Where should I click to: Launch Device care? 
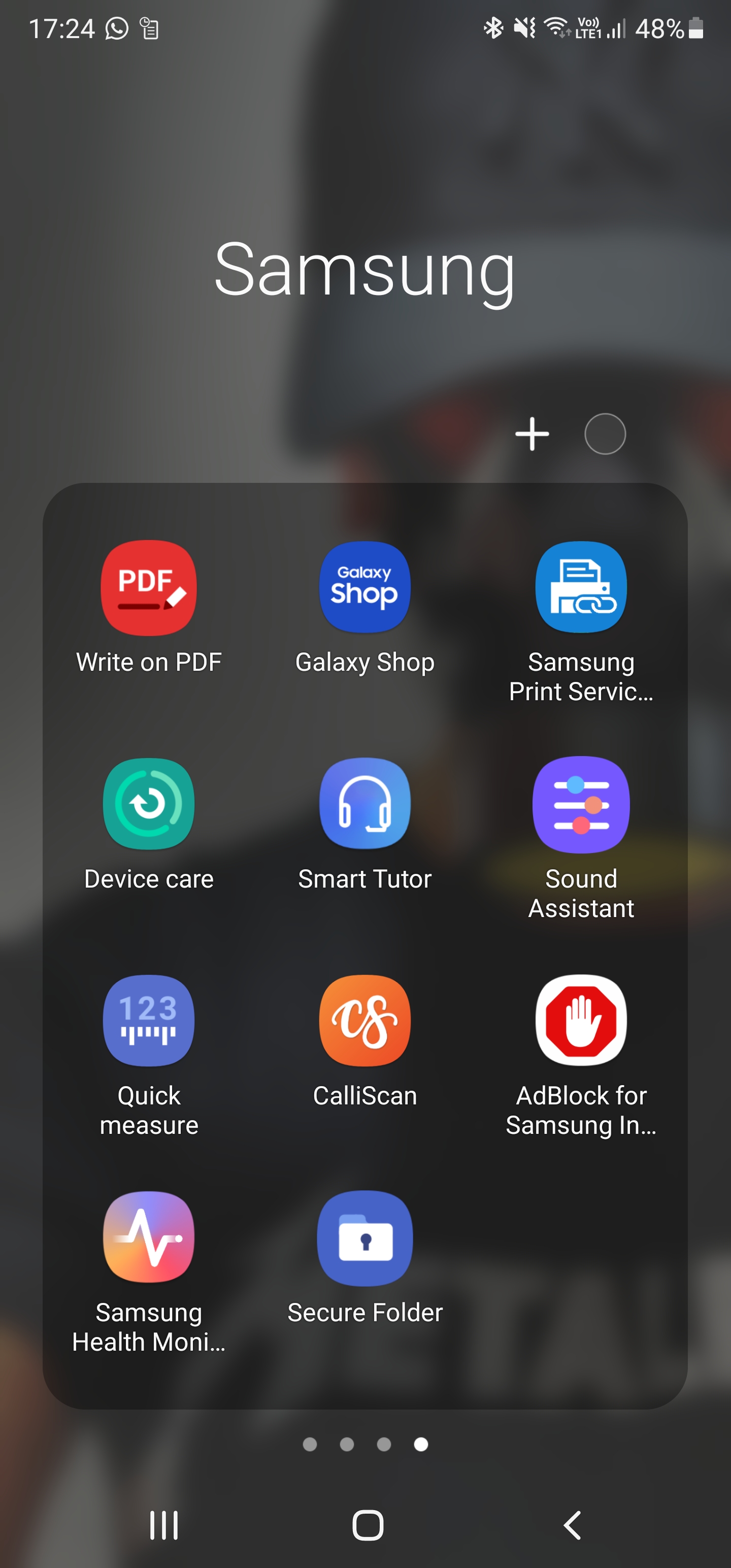(x=149, y=804)
